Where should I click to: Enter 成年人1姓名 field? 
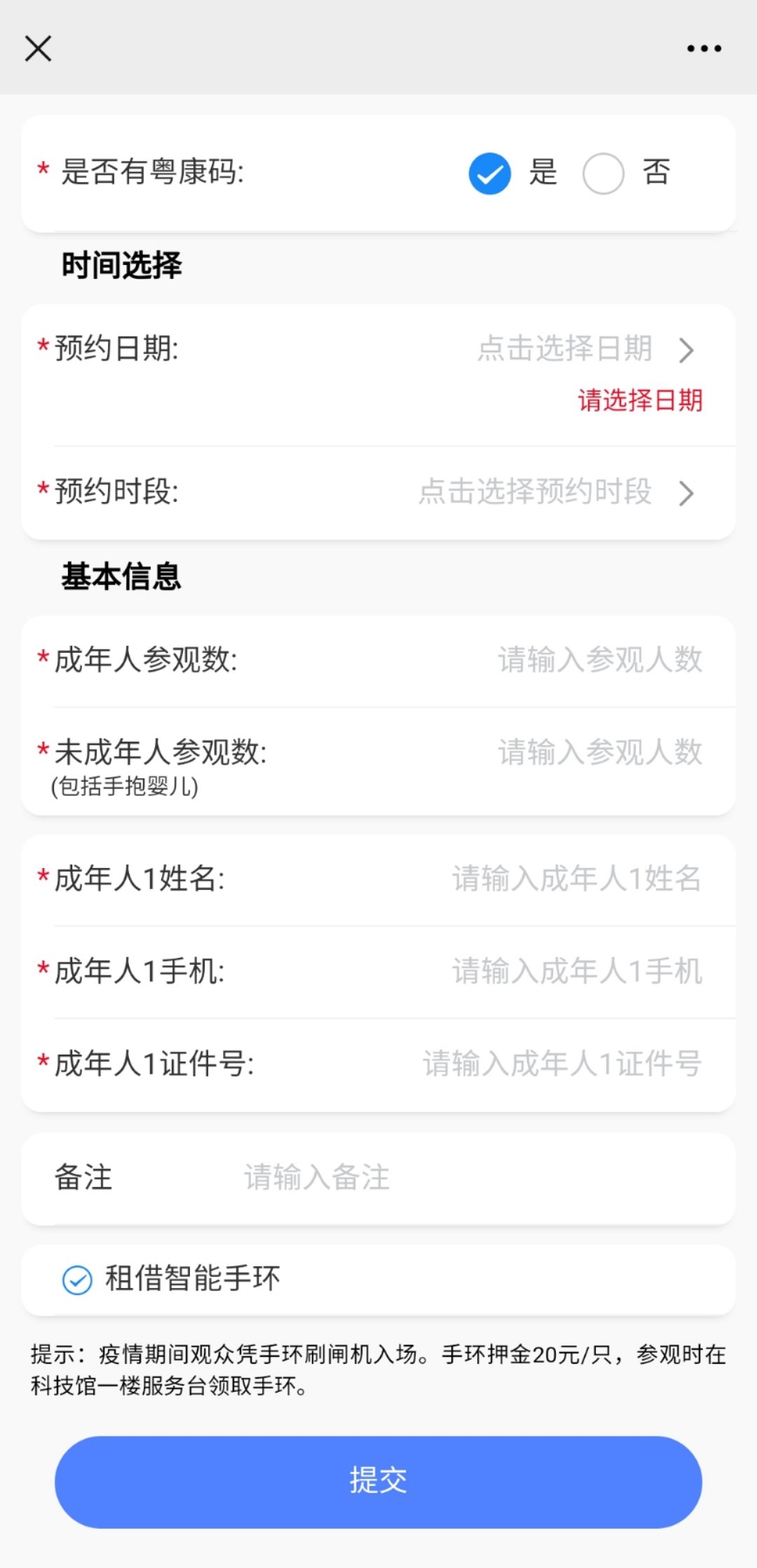[x=576, y=879]
